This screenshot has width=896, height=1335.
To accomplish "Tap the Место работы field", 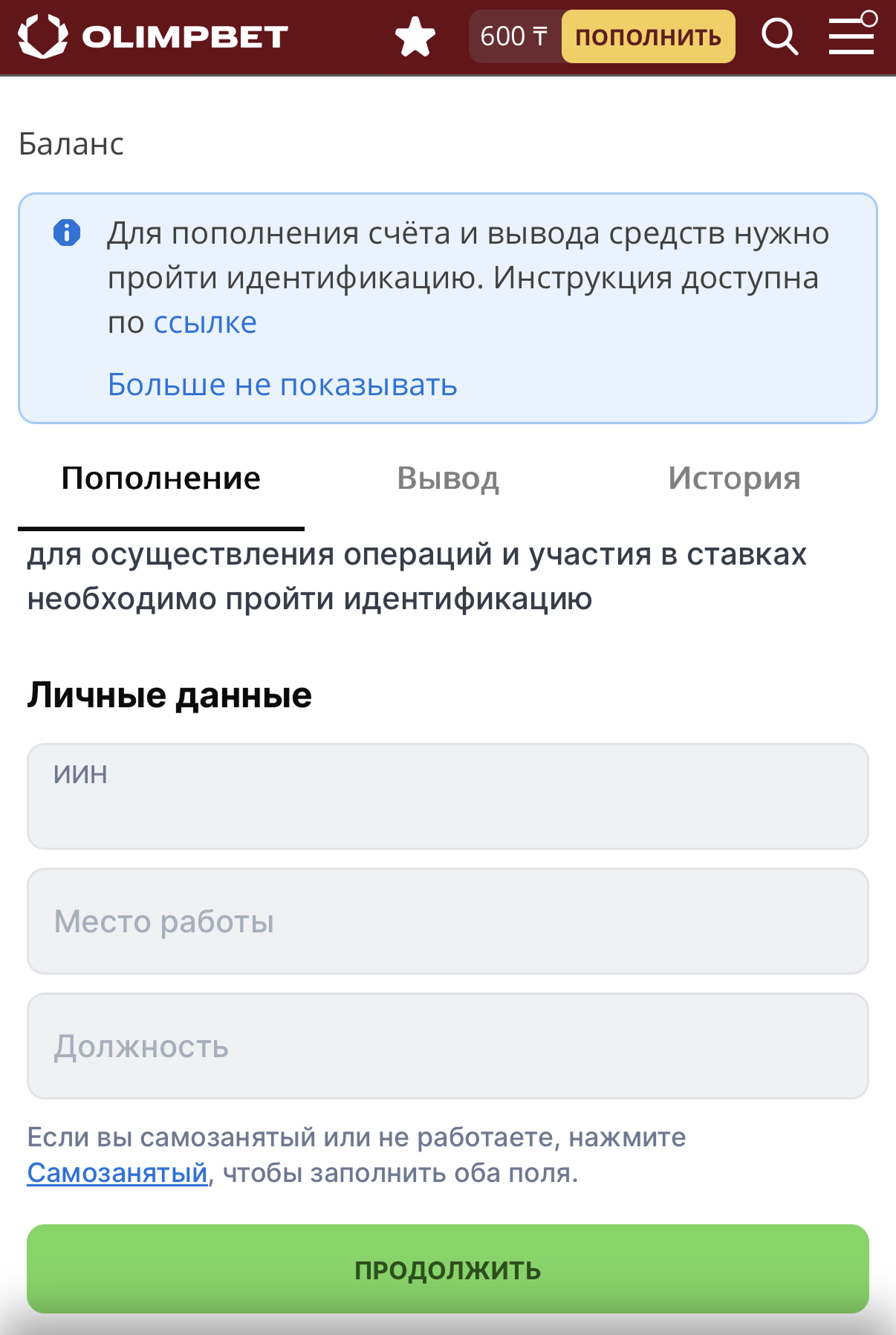I will tap(447, 921).
